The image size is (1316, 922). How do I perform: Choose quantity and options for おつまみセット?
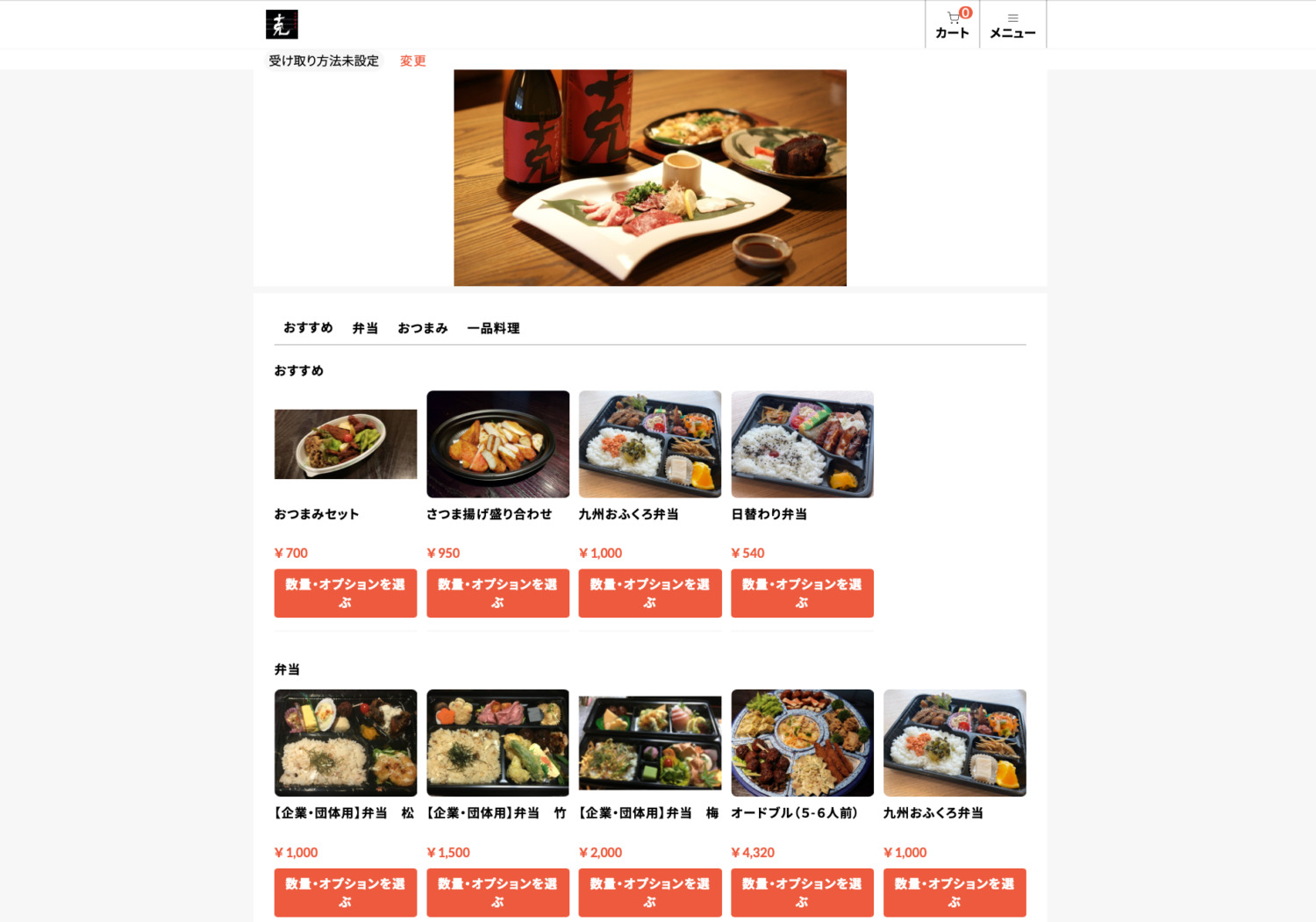coord(345,593)
